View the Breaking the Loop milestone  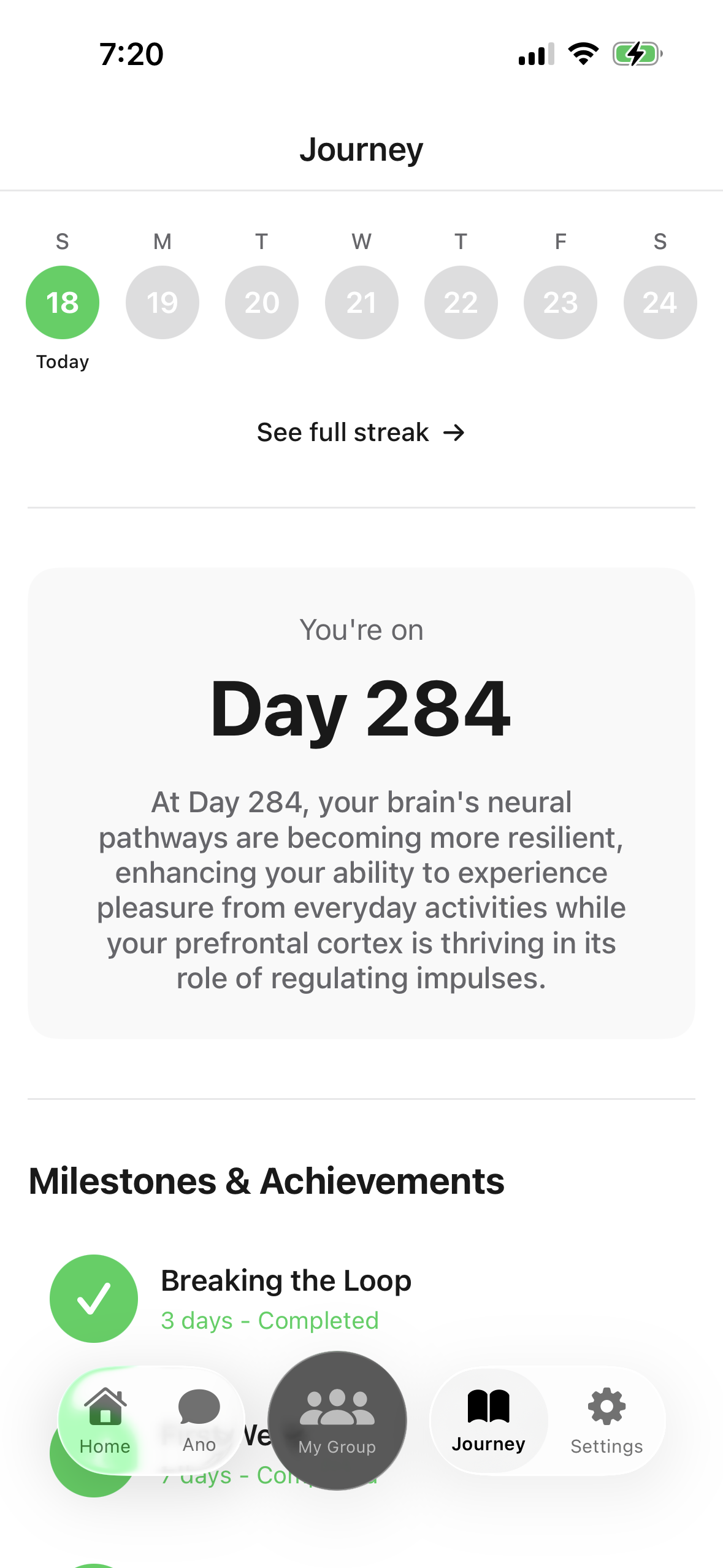pyautogui.click(x=286, y=1298)
